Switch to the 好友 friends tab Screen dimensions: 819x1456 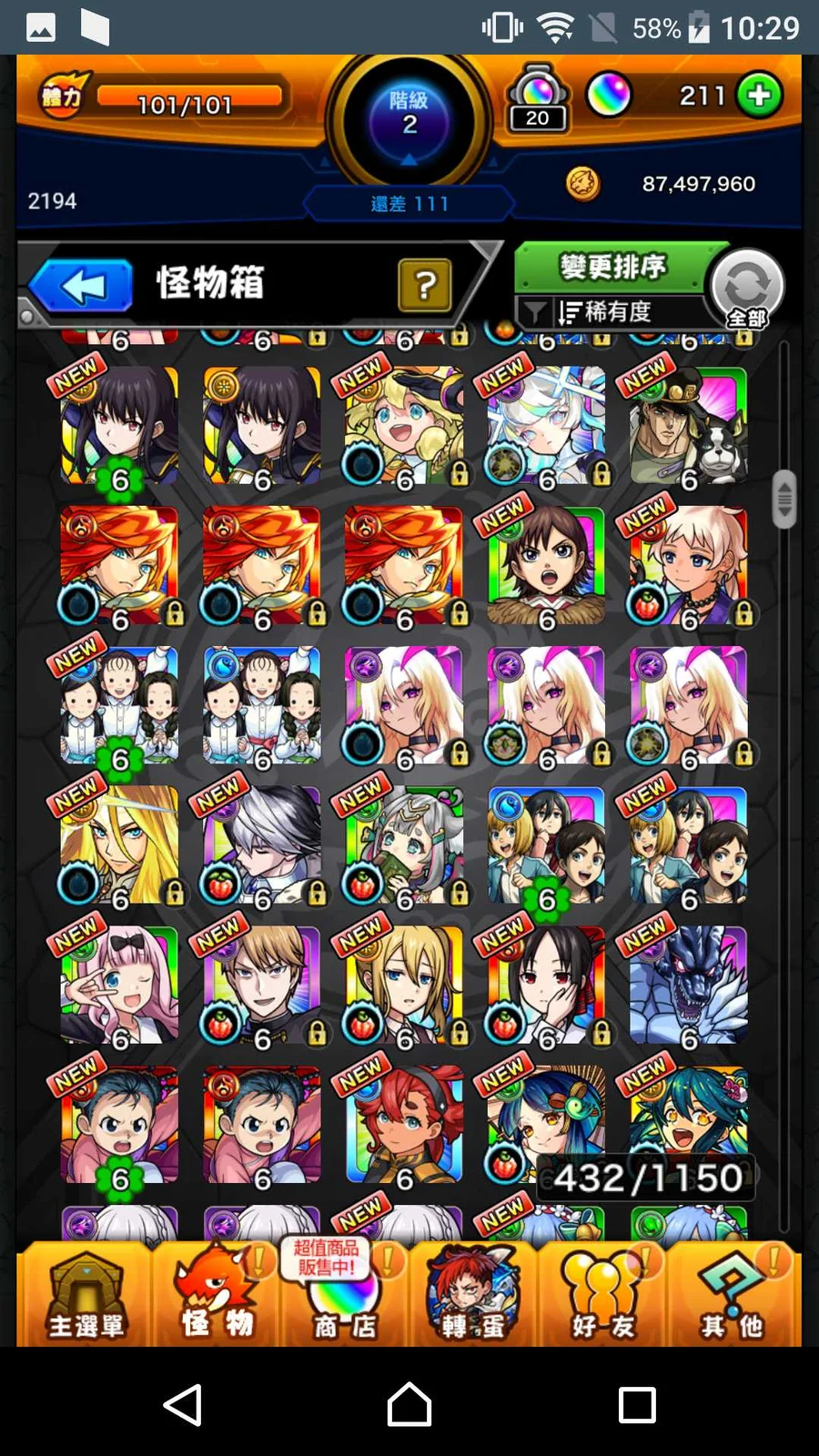tap(602, 1294)
